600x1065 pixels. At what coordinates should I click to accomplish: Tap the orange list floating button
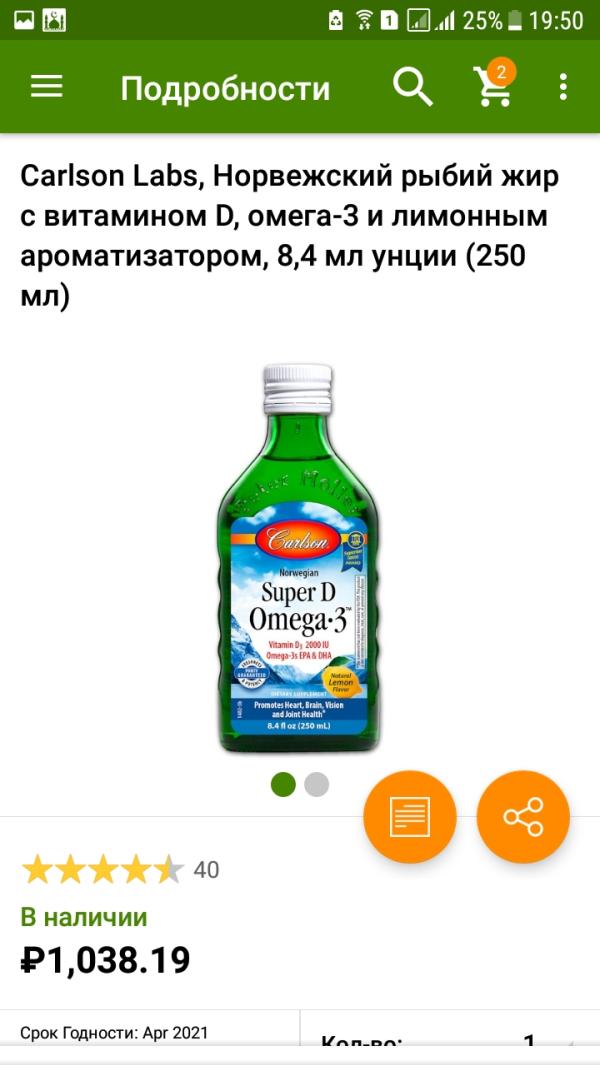pyautogui.click(x=410, y=817)
